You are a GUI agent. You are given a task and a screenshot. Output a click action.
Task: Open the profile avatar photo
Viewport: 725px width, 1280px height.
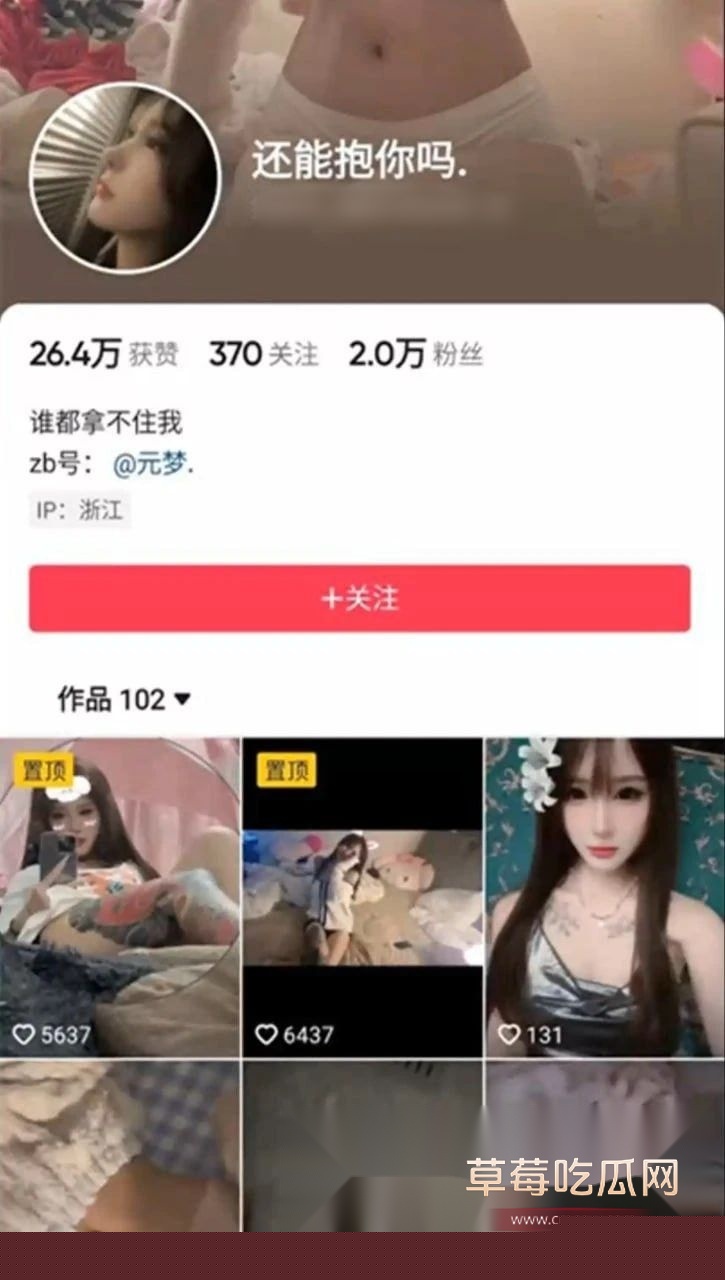click(125, 178)
